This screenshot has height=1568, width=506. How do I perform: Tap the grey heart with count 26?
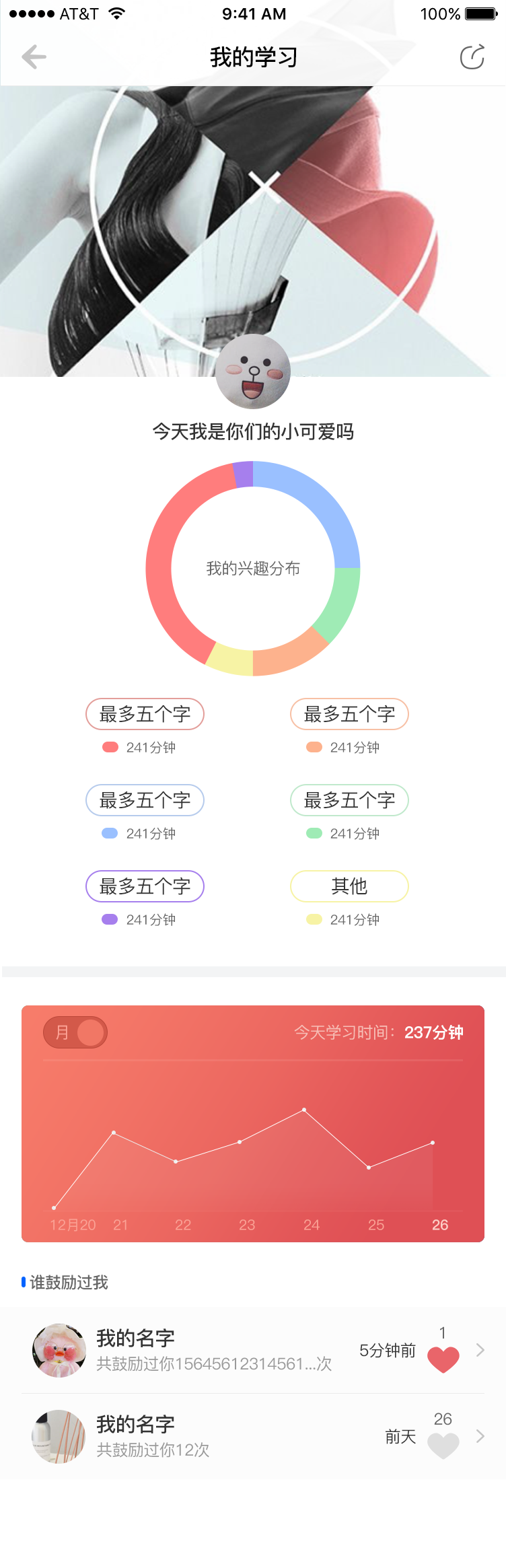tap(443, 1445)
